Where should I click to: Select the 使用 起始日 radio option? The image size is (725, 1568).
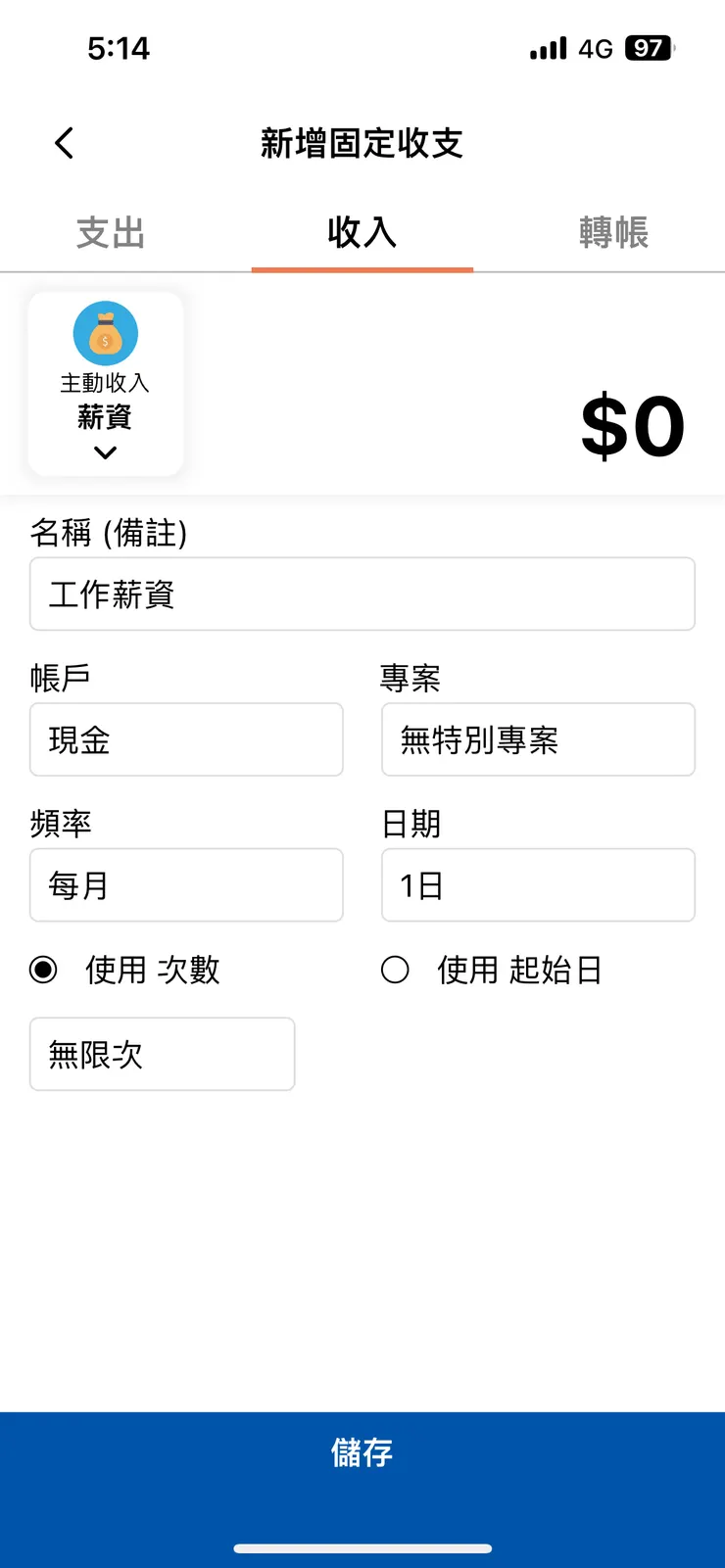click(396, 971)
